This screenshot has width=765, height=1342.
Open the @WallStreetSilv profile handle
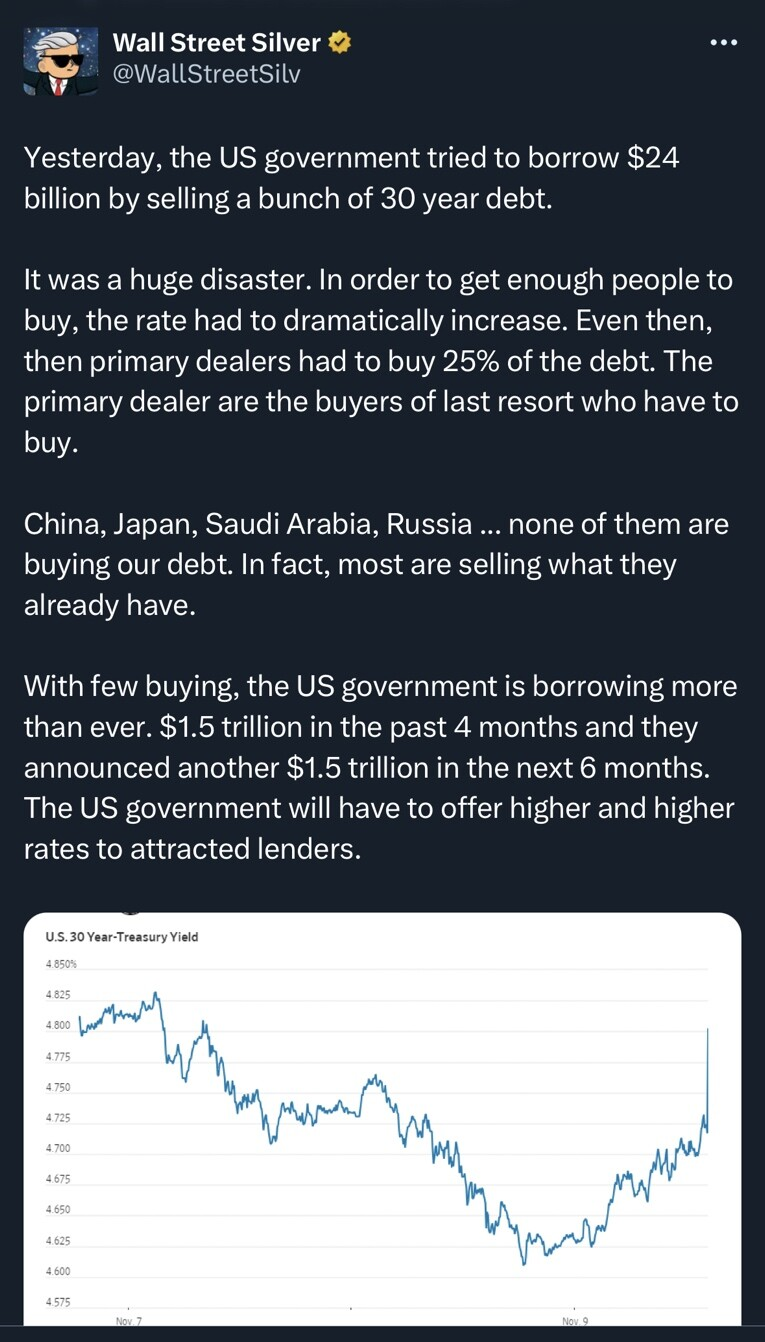tap(206, 74)
